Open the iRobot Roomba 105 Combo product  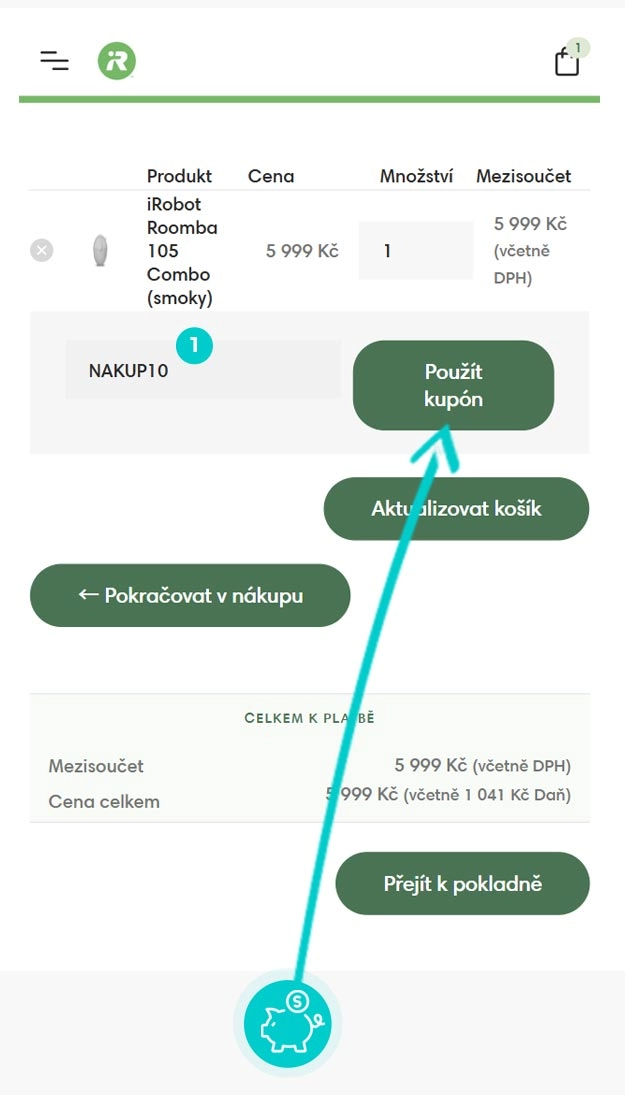181,251
